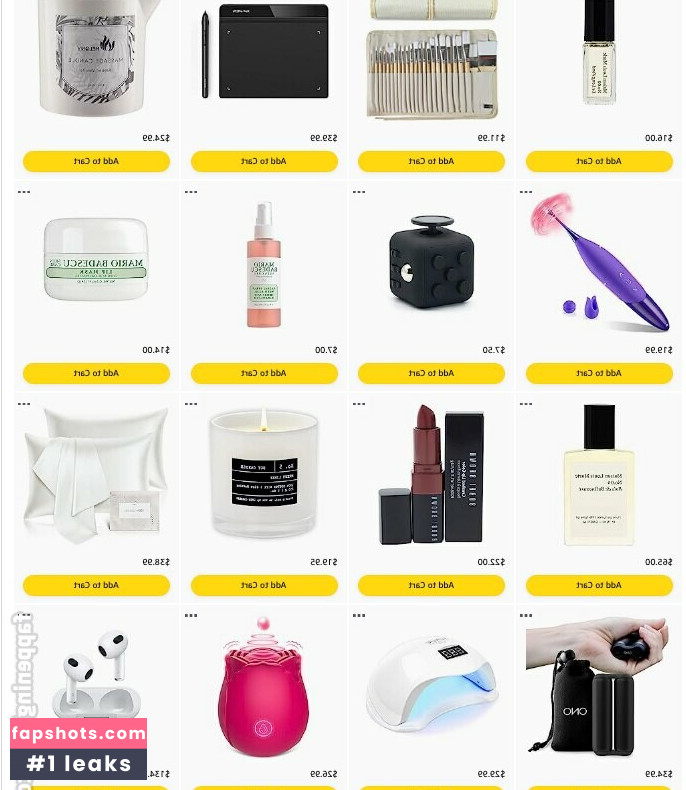Add the $65.00 fragrance bottle to cart

click(599, 585)
